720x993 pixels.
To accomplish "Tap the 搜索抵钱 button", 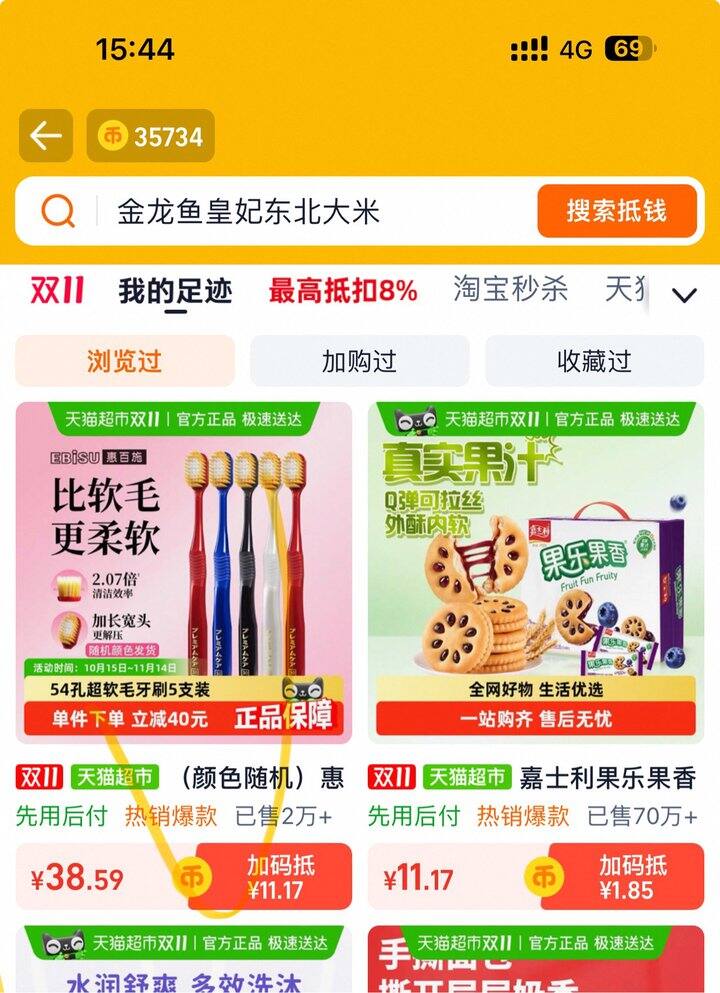I will click(617, 211).
